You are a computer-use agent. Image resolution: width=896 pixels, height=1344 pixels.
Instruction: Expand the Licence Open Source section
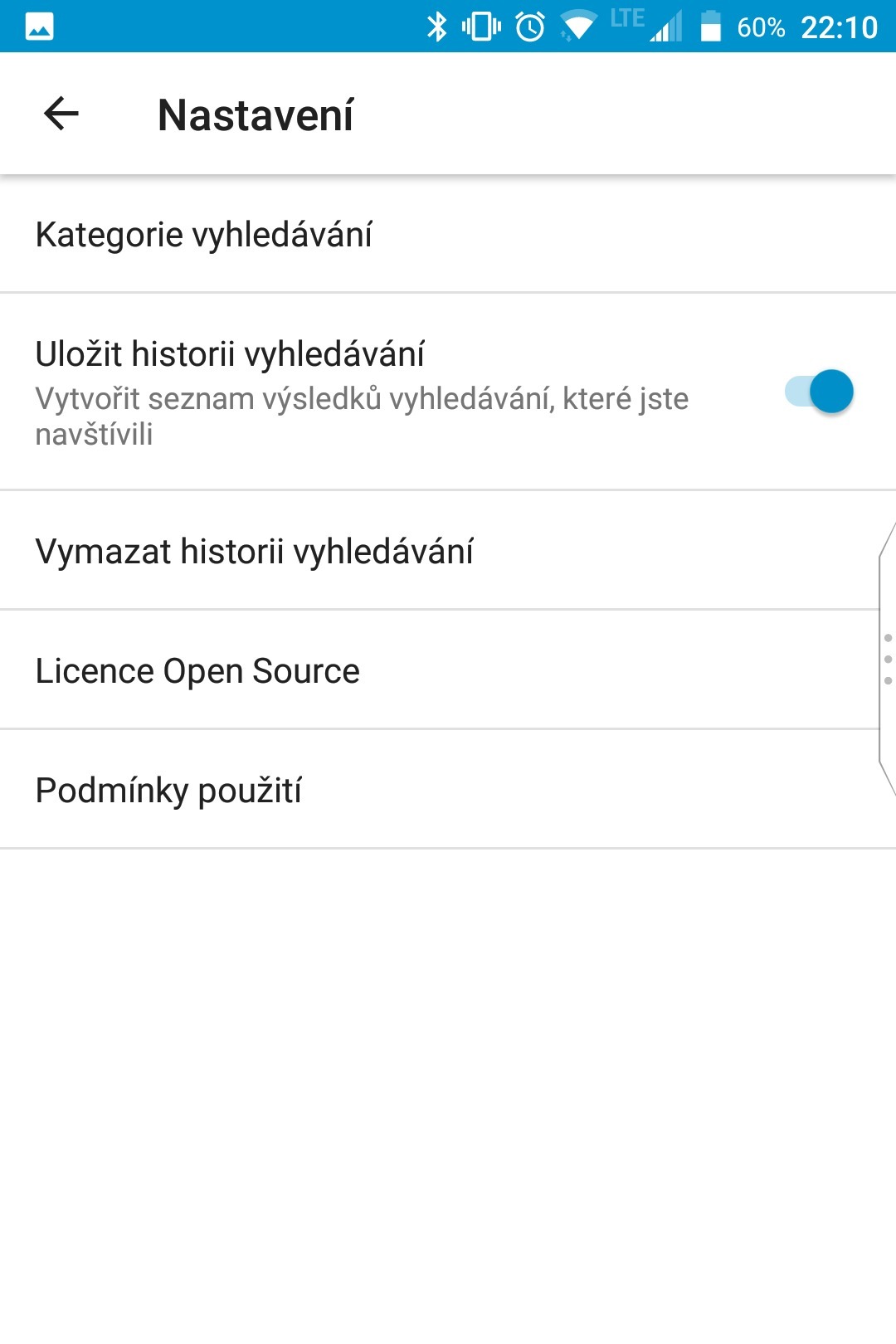point(196,670)
